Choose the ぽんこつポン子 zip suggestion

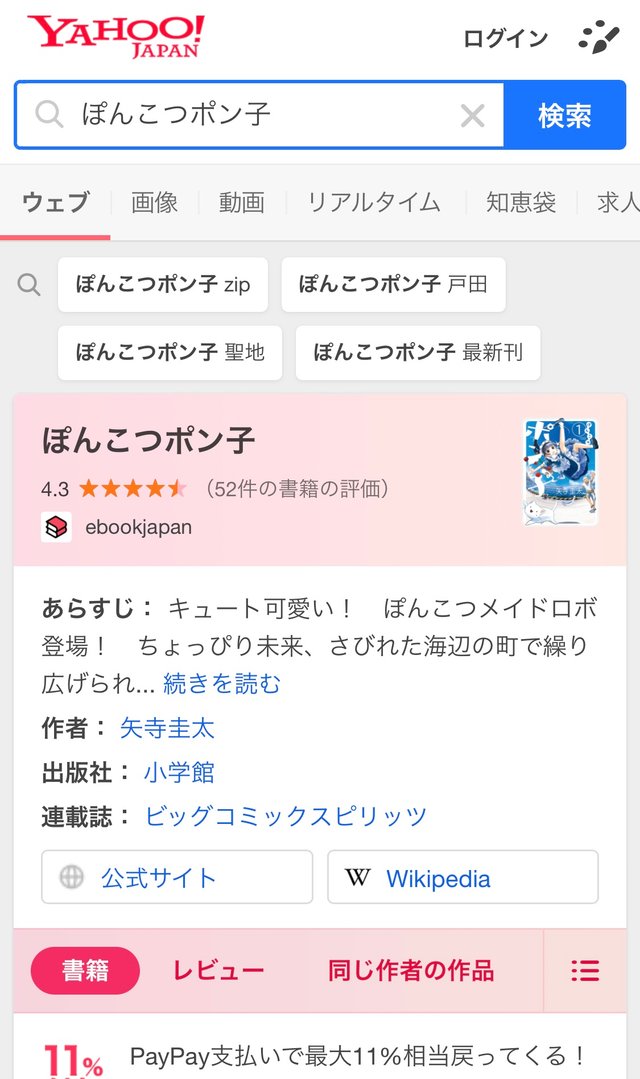(162, 284)
